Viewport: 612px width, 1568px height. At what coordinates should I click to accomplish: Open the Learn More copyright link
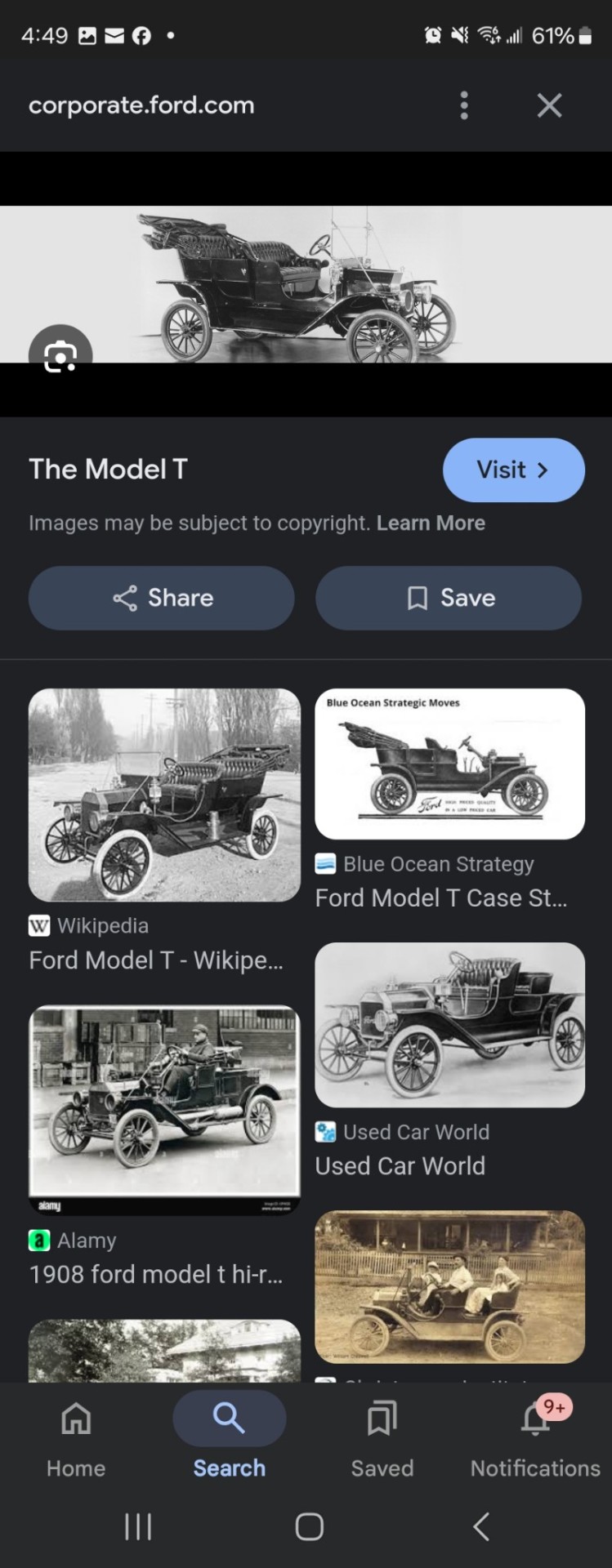[x=431, y=523]
